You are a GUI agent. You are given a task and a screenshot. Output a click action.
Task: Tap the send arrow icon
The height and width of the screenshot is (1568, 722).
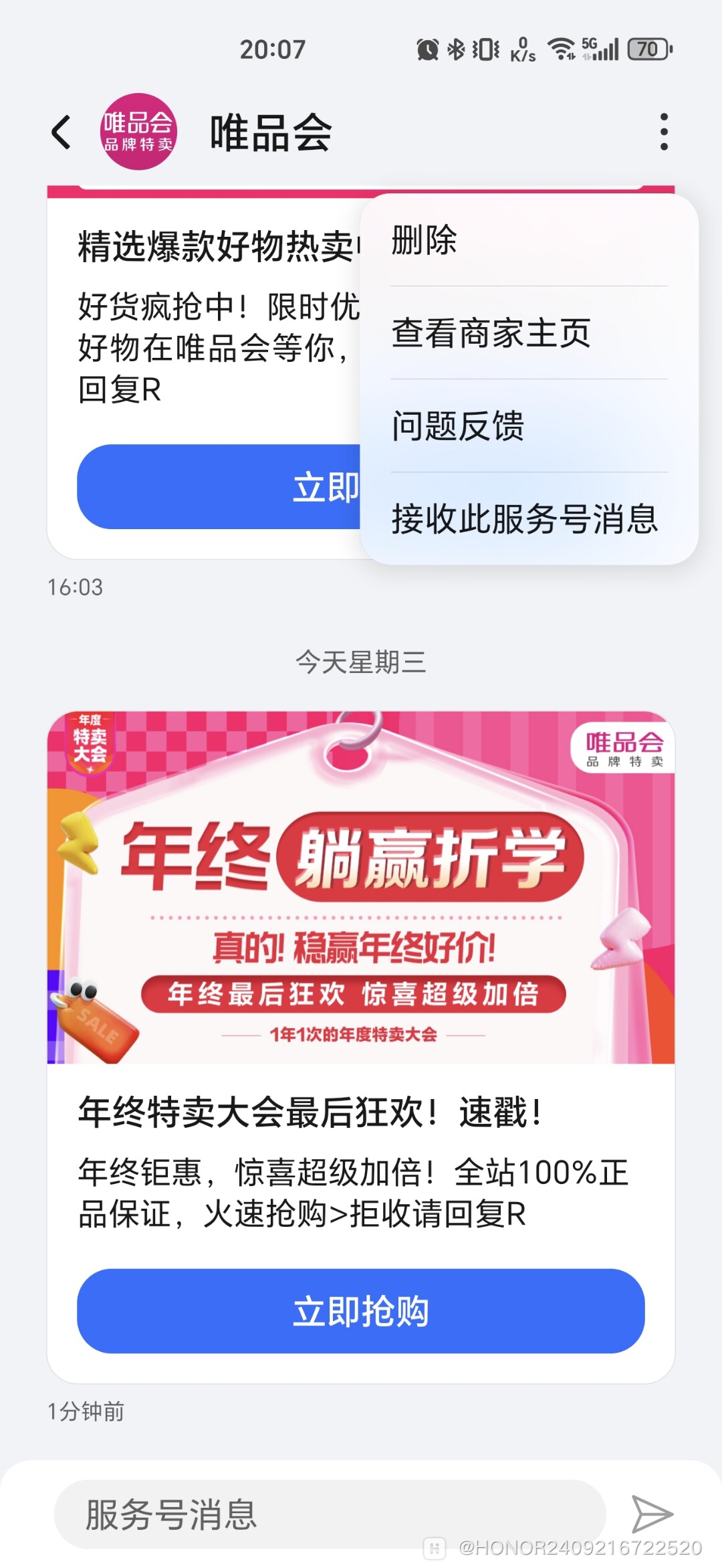click(x=652, y=1514)
